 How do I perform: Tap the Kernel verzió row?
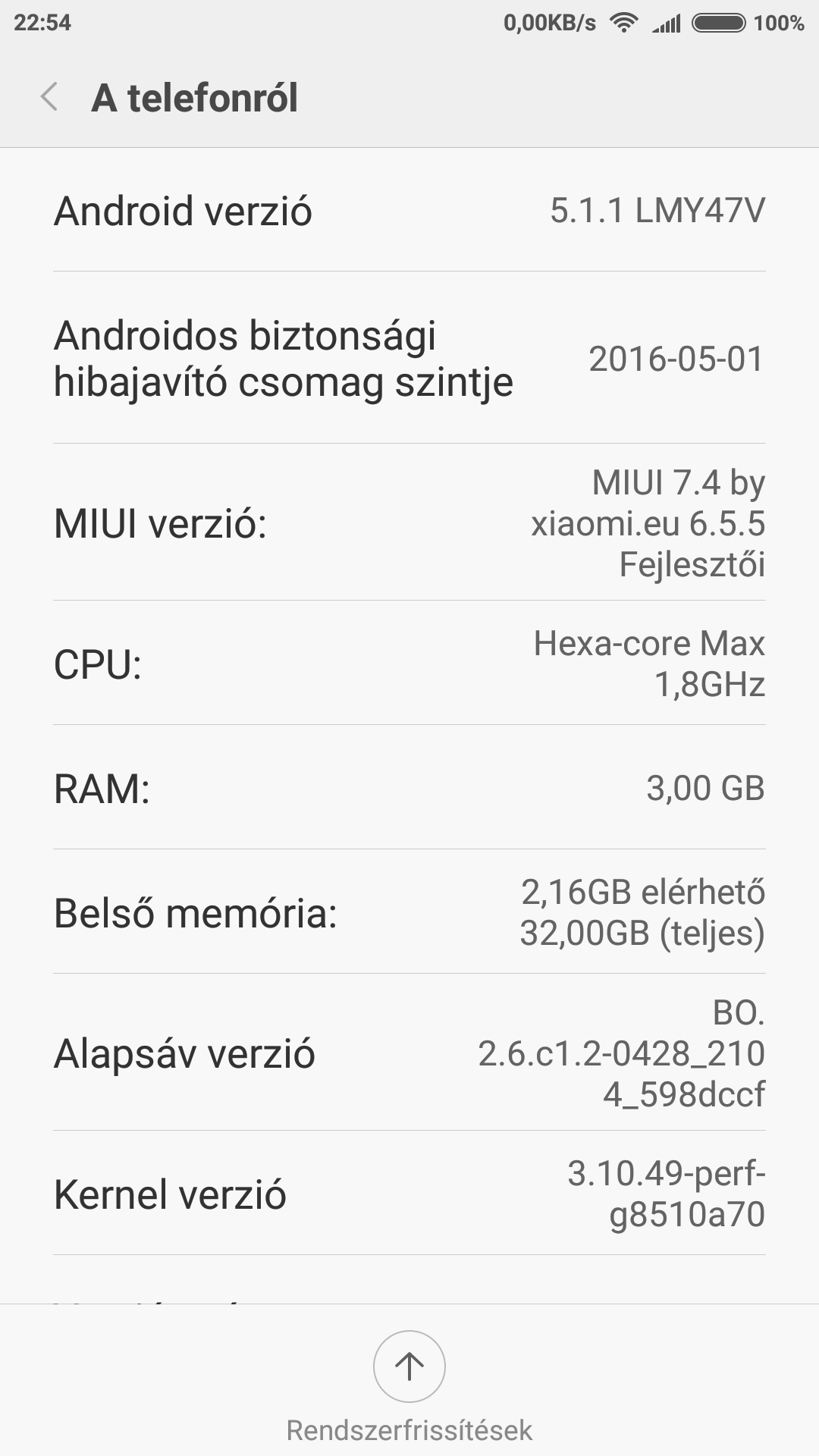tap(409, 1194)
